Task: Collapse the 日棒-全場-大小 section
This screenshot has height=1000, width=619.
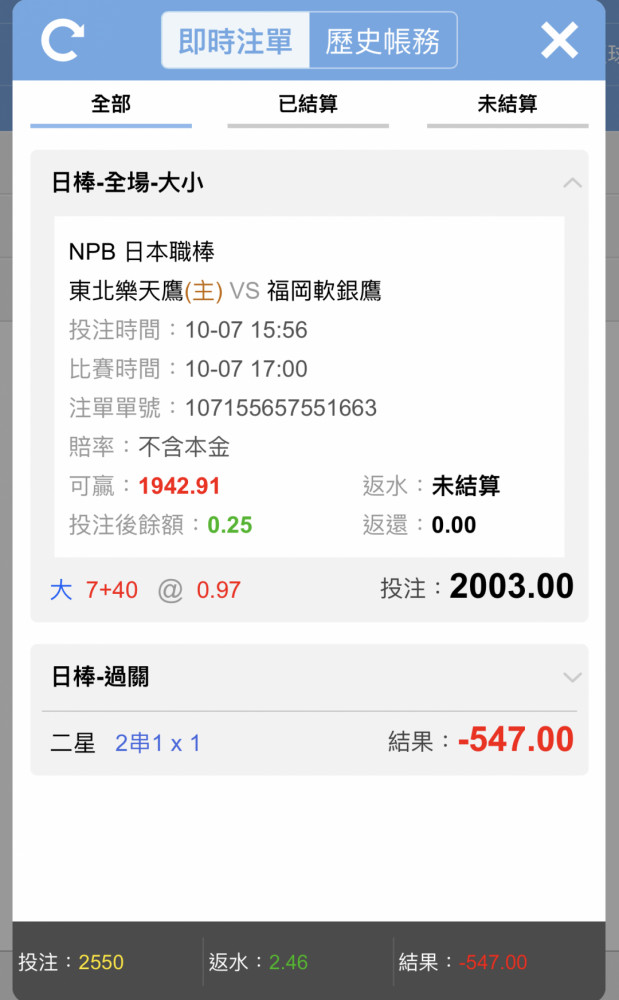Action: click(x=572, y=183)
